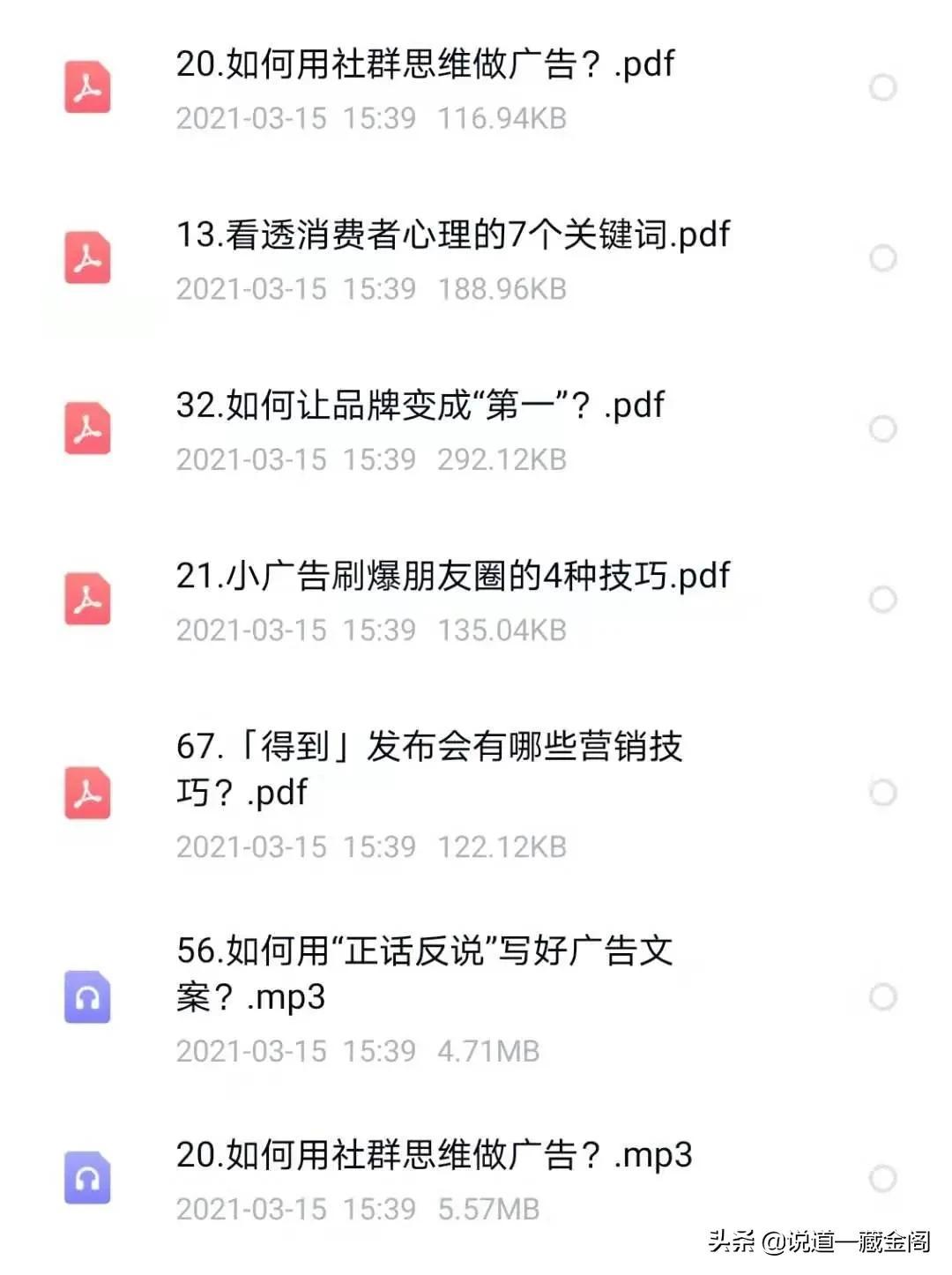Select checkbox for 21.小广告刷爆朋友圈的4种技巧.pdf
Image resolution: width=952 pixels, height=1275 pixels.
(882, 600)
